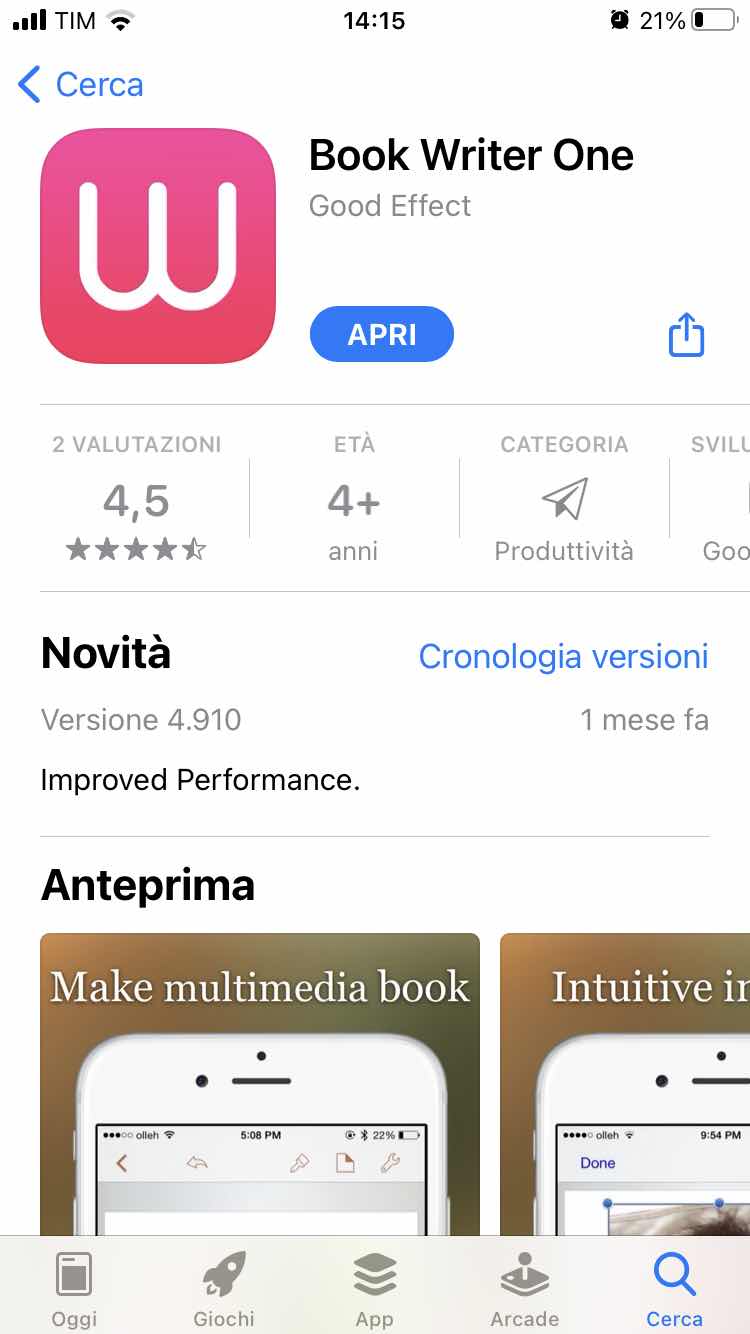750x1334 pixels.
Task: Share this app
Action: (x=686, y=334)
